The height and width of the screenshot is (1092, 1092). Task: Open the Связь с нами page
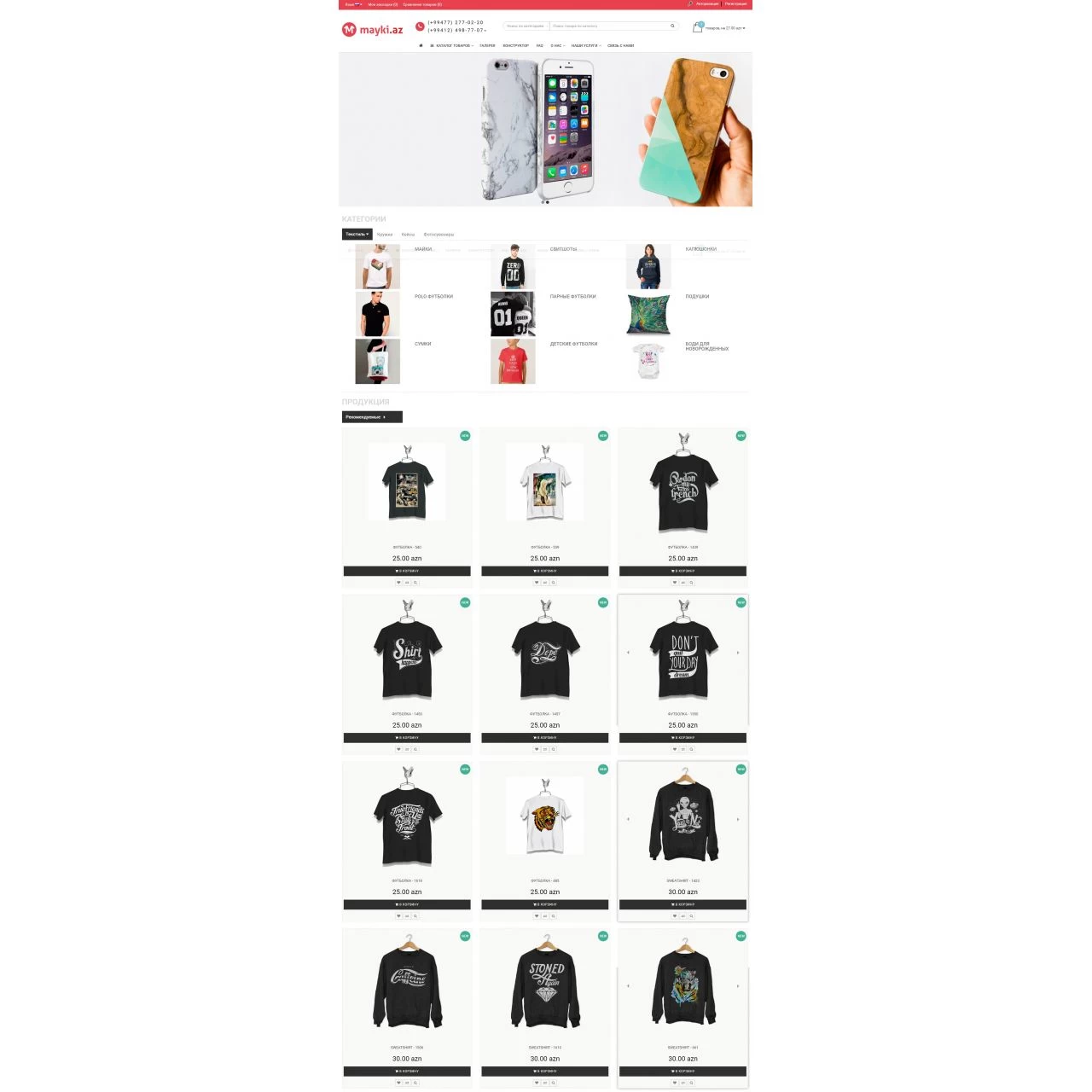(x=620, y=45)
